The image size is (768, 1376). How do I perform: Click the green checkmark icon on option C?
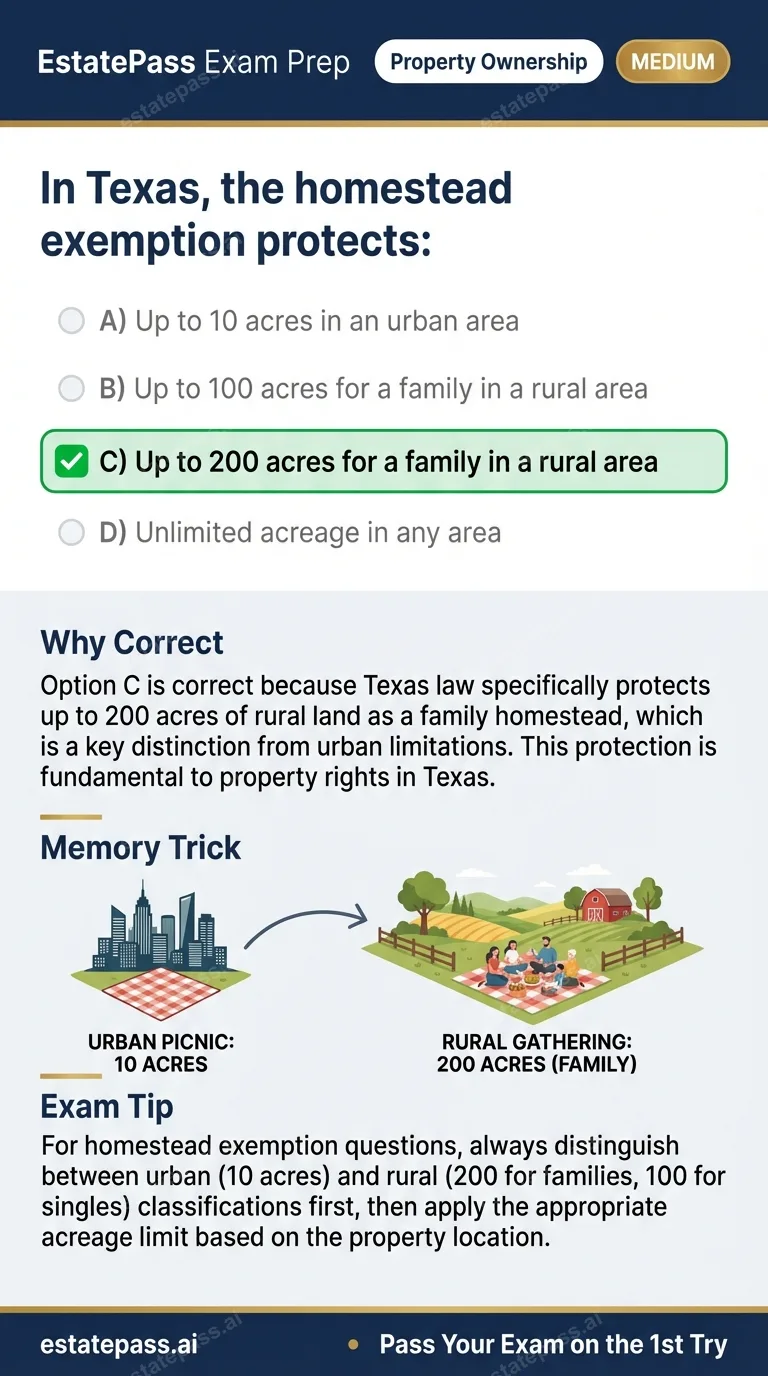71,461
